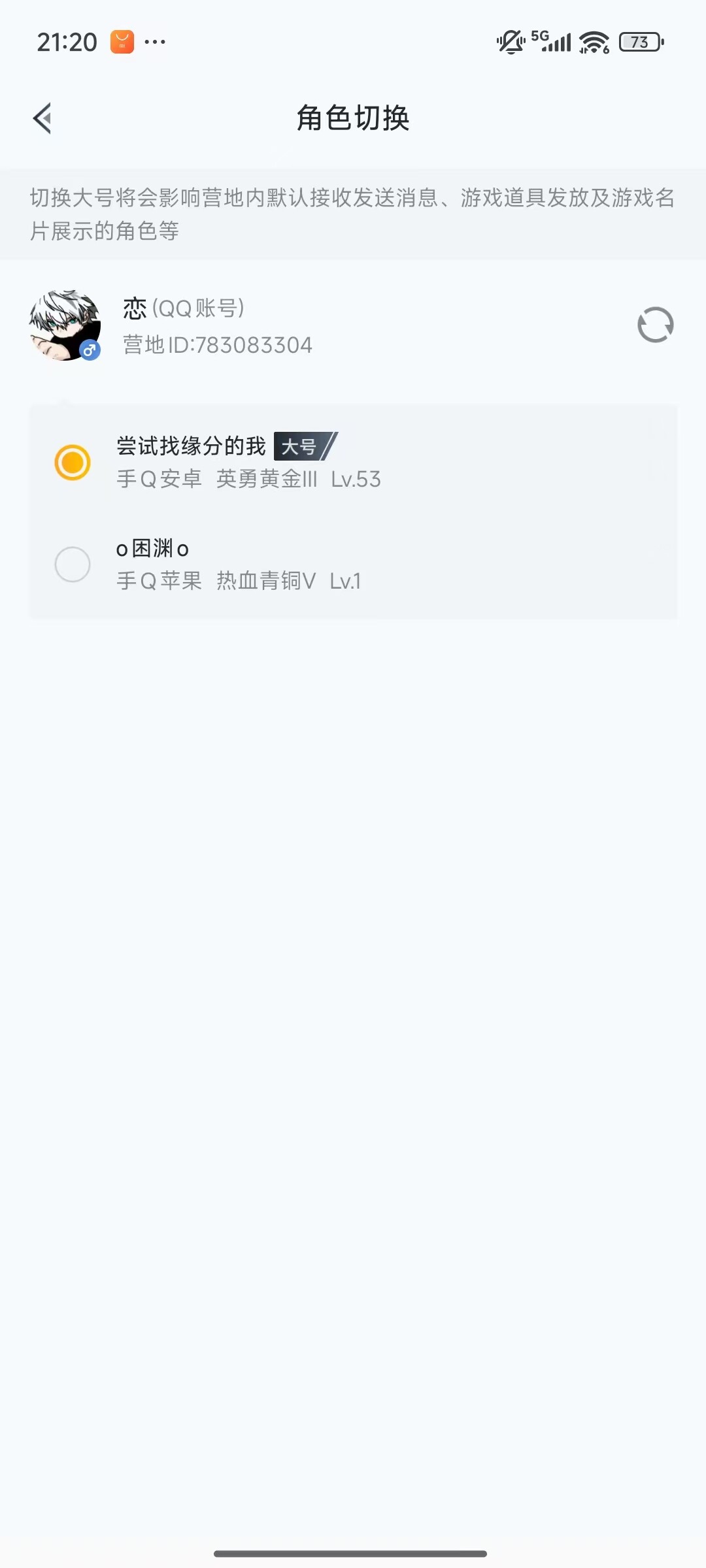Tap the refresh icon beside the QQ account
706x1568 pixels.
tap(656, 325)
